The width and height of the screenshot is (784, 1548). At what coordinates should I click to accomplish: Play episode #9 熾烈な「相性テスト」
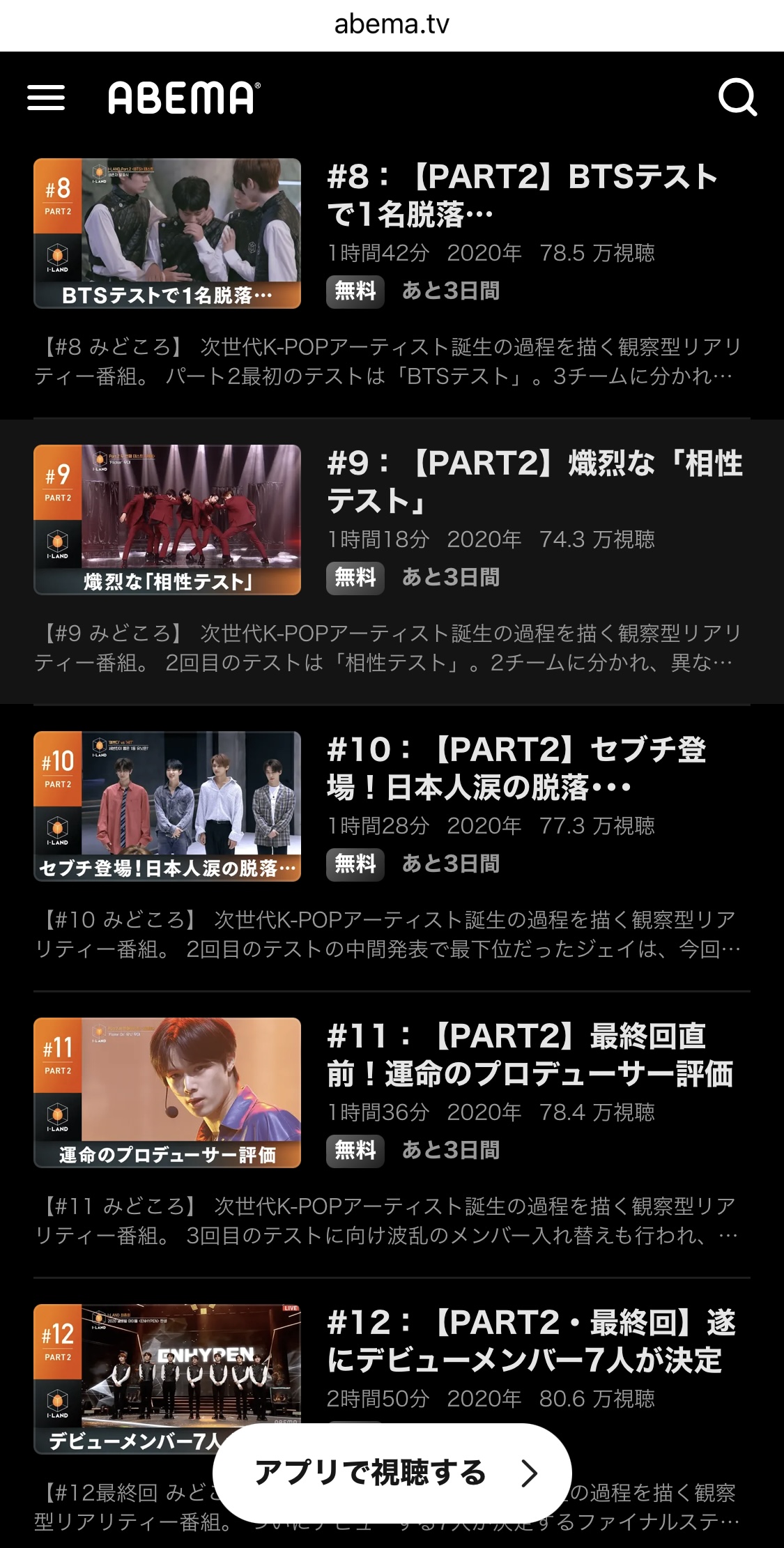[167, 520]
